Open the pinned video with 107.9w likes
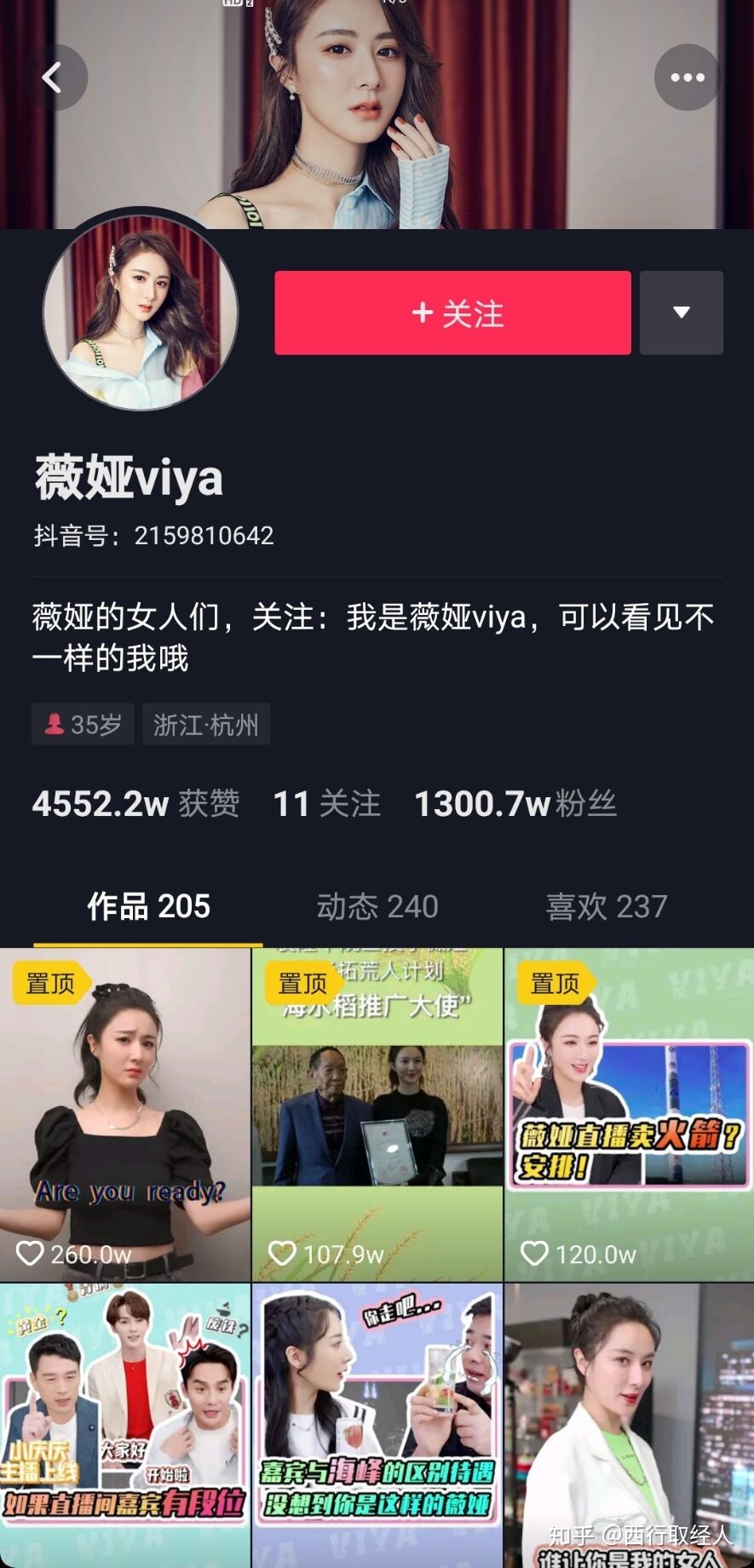Screen dimensions: 754x1568 pos(377,1114)
